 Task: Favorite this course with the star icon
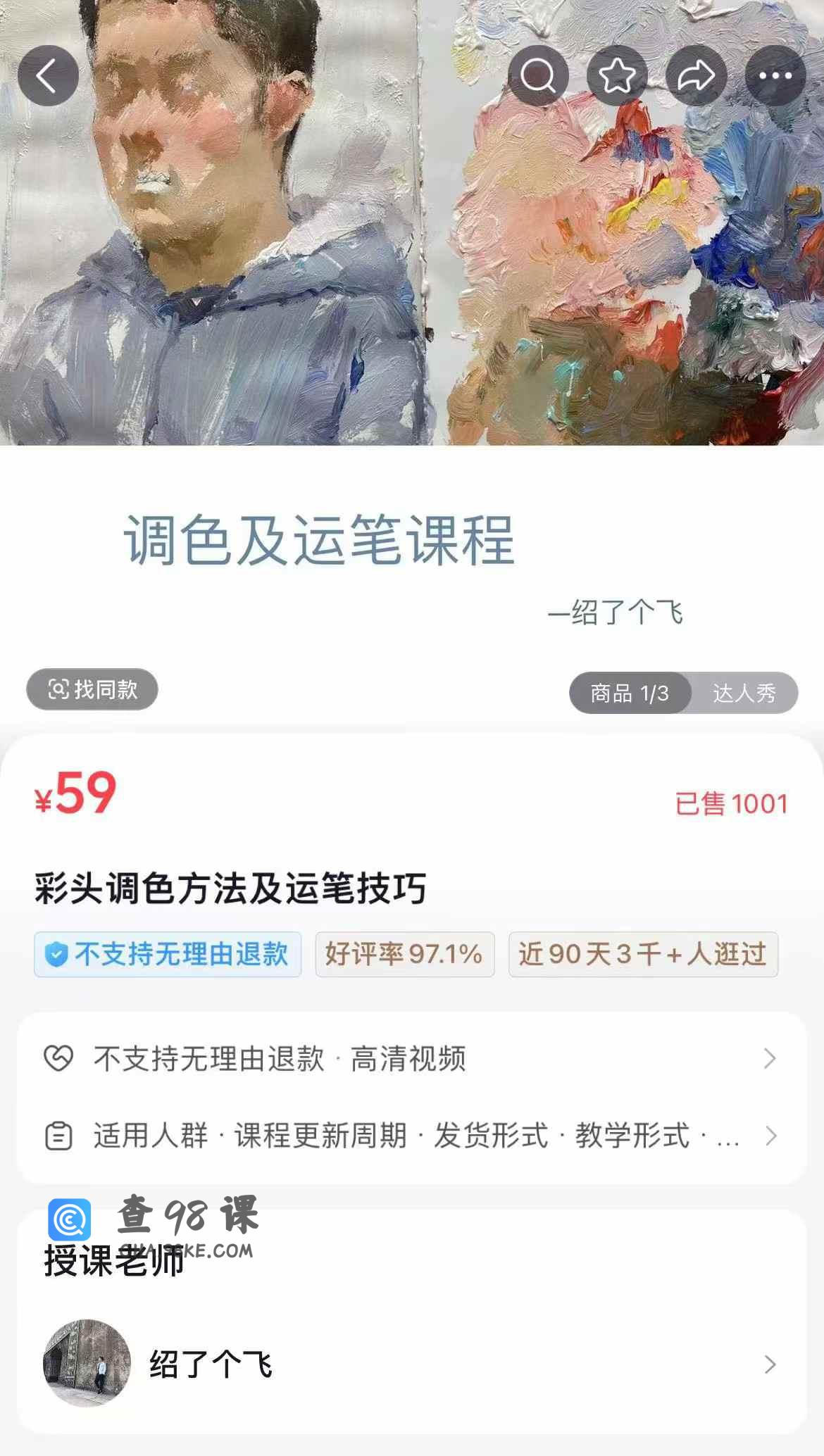617,76
